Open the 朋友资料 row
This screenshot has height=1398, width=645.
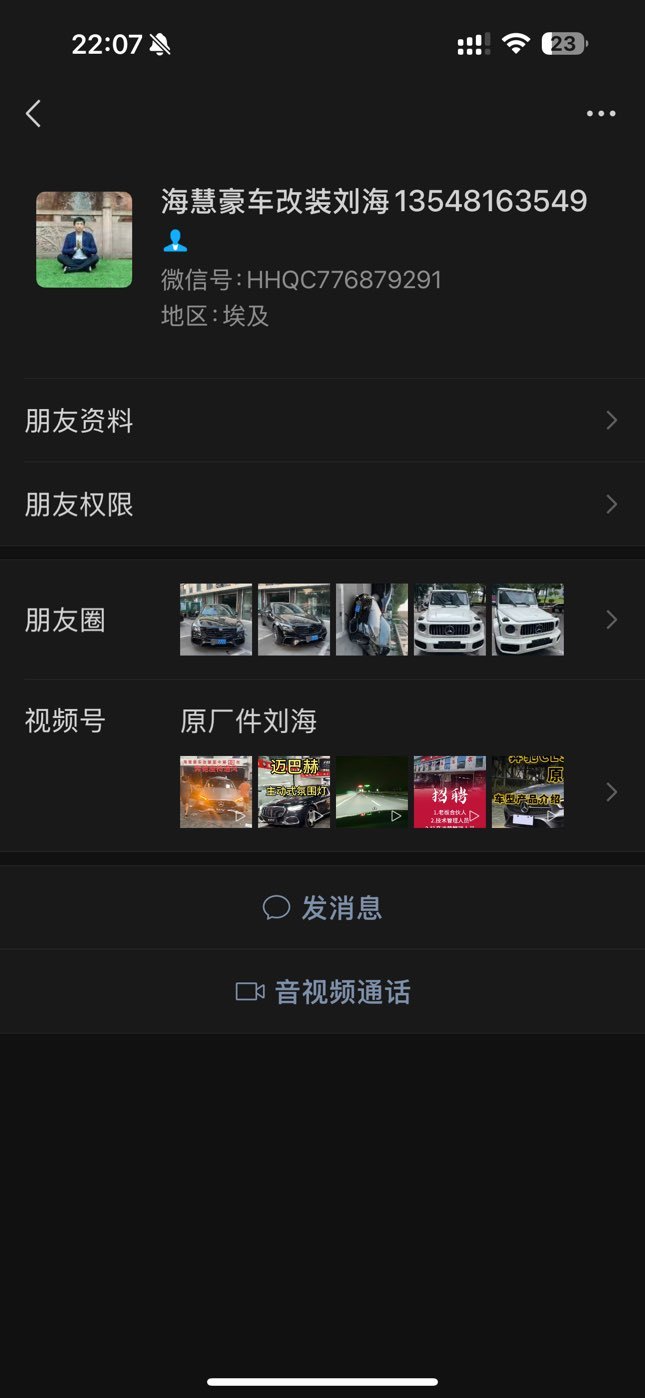pos(322,421)
